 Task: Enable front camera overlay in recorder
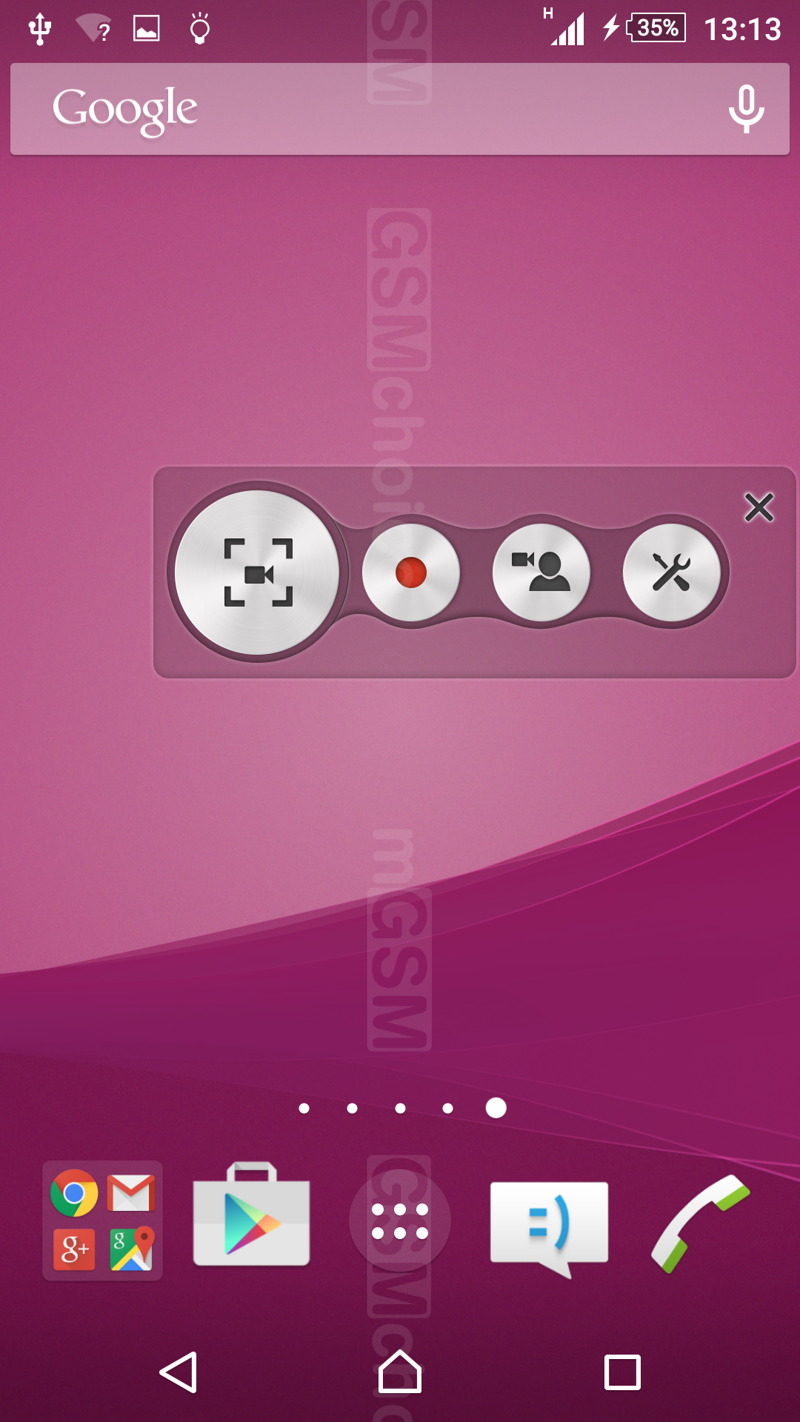tap(541, 573)
